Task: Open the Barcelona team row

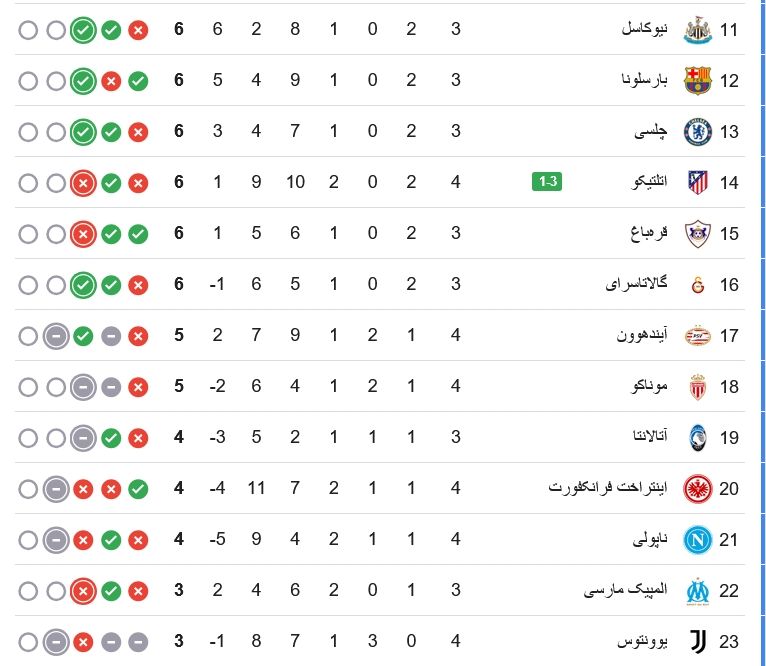Action: coord(380,80)
